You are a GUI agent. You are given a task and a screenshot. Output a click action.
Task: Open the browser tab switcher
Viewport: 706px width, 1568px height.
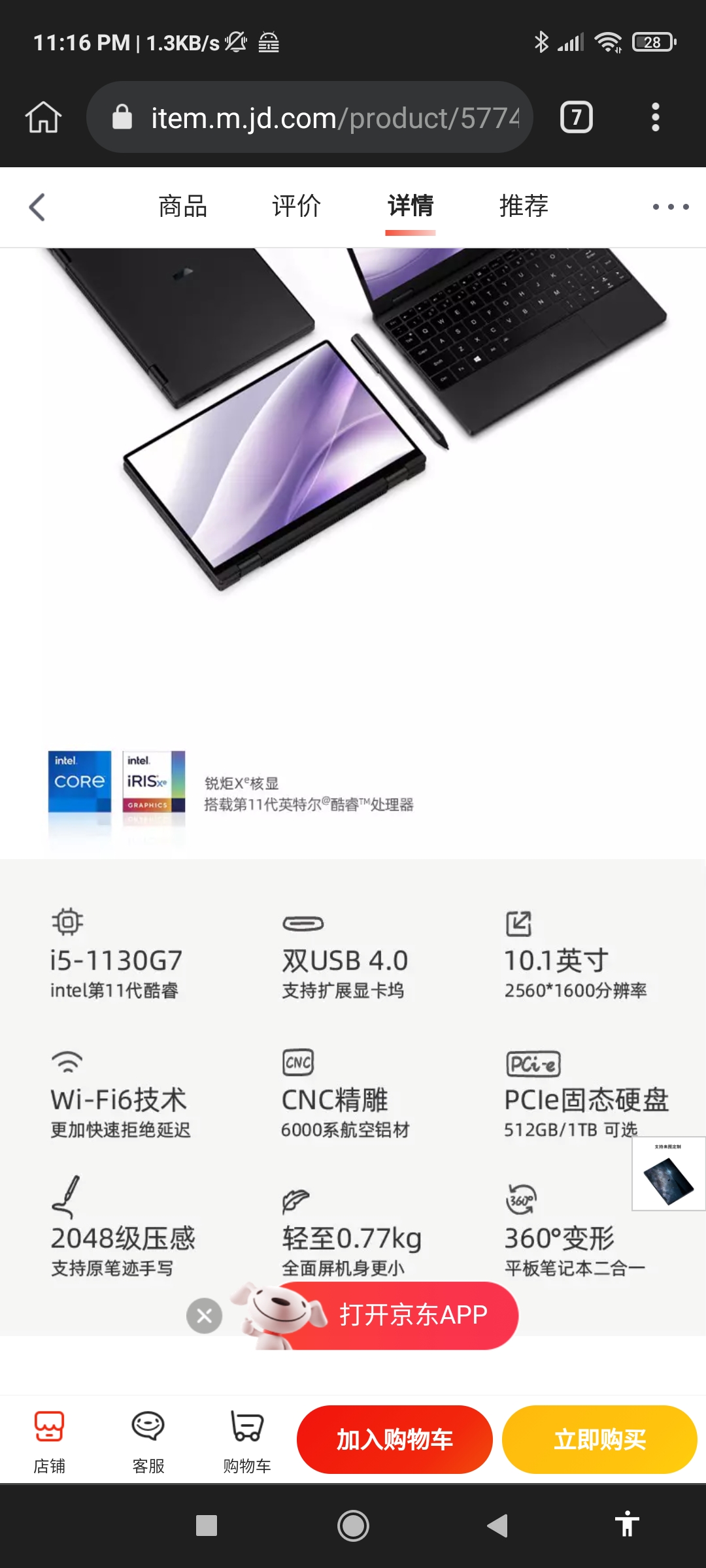[576, 118]
